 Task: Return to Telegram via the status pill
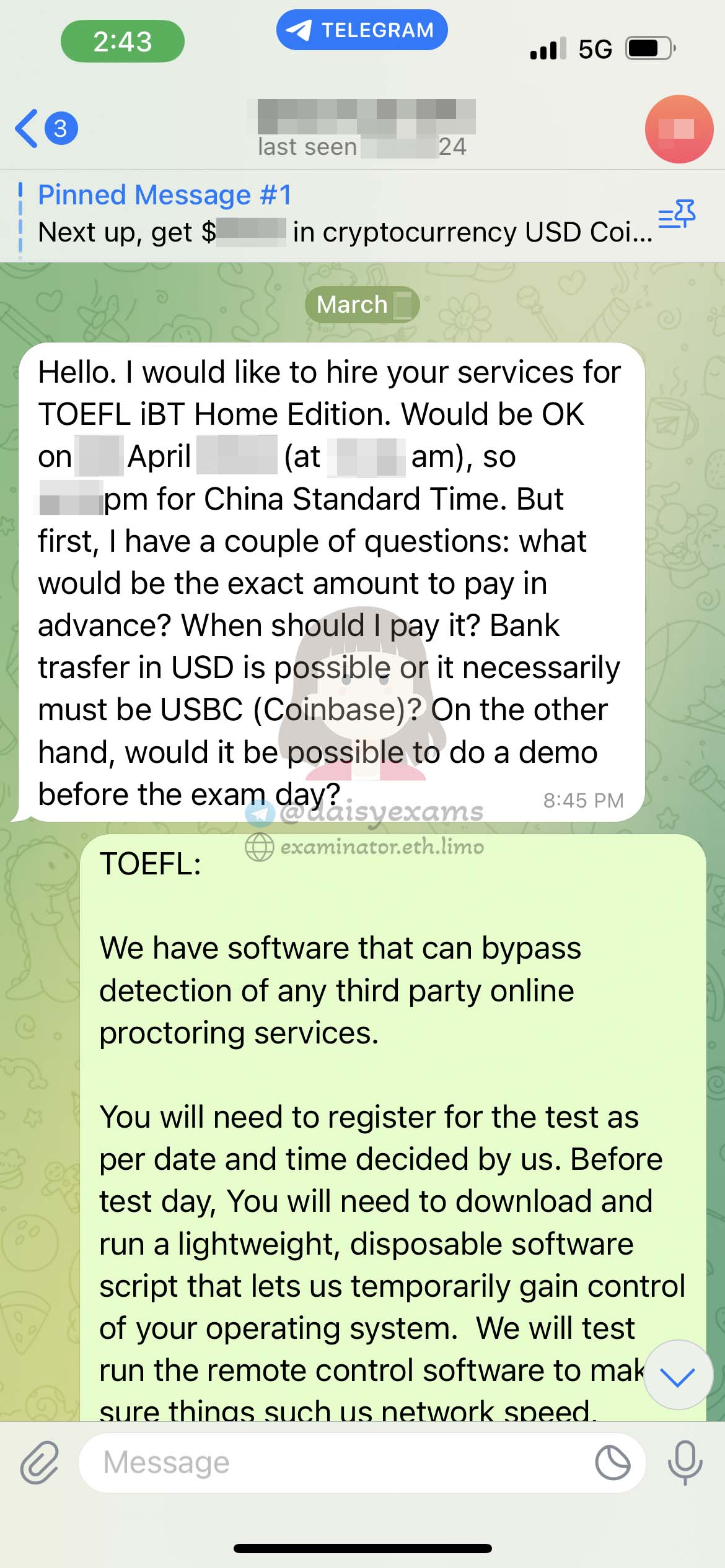point(362,30)
